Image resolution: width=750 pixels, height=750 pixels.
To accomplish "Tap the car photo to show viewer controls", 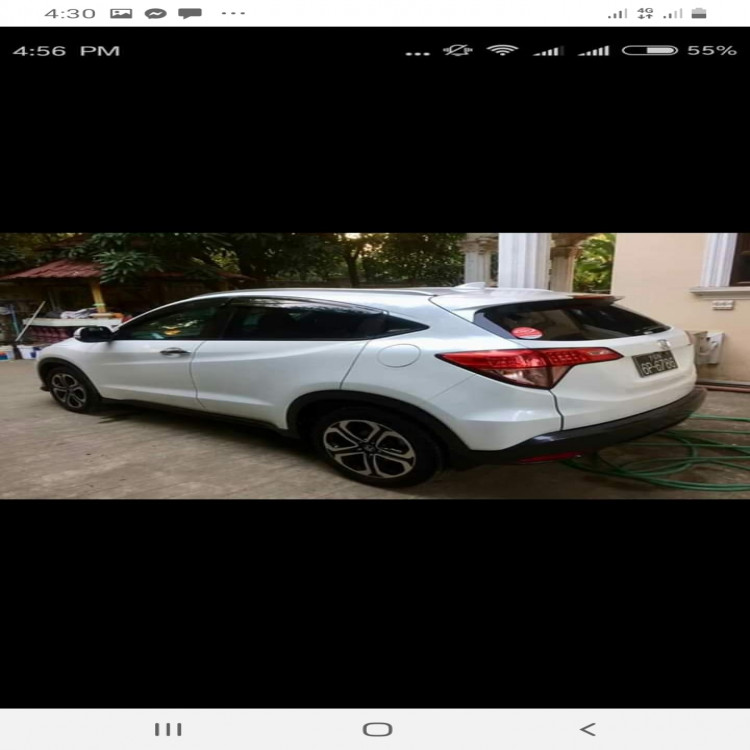I will [x=375, y=366].
